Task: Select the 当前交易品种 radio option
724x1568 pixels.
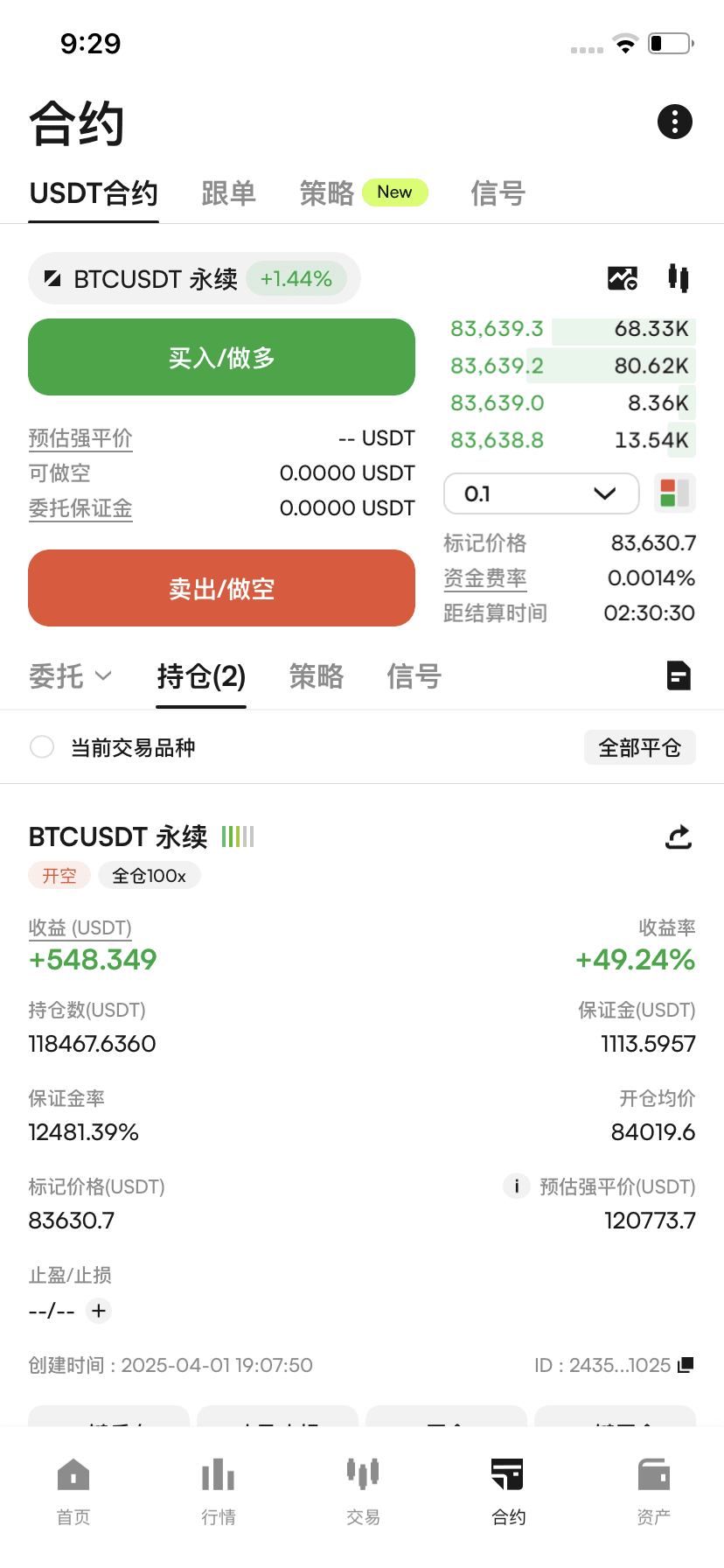Action: click(42, 747)
